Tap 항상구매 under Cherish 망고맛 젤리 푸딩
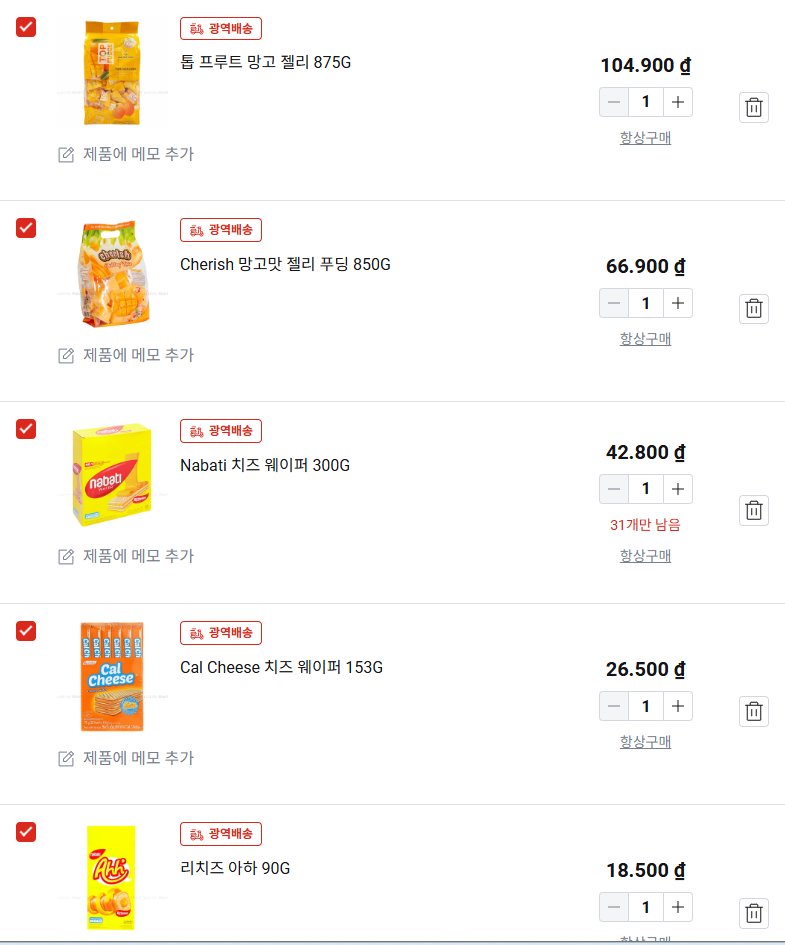785x945 pixels. [x=645, y=339]
